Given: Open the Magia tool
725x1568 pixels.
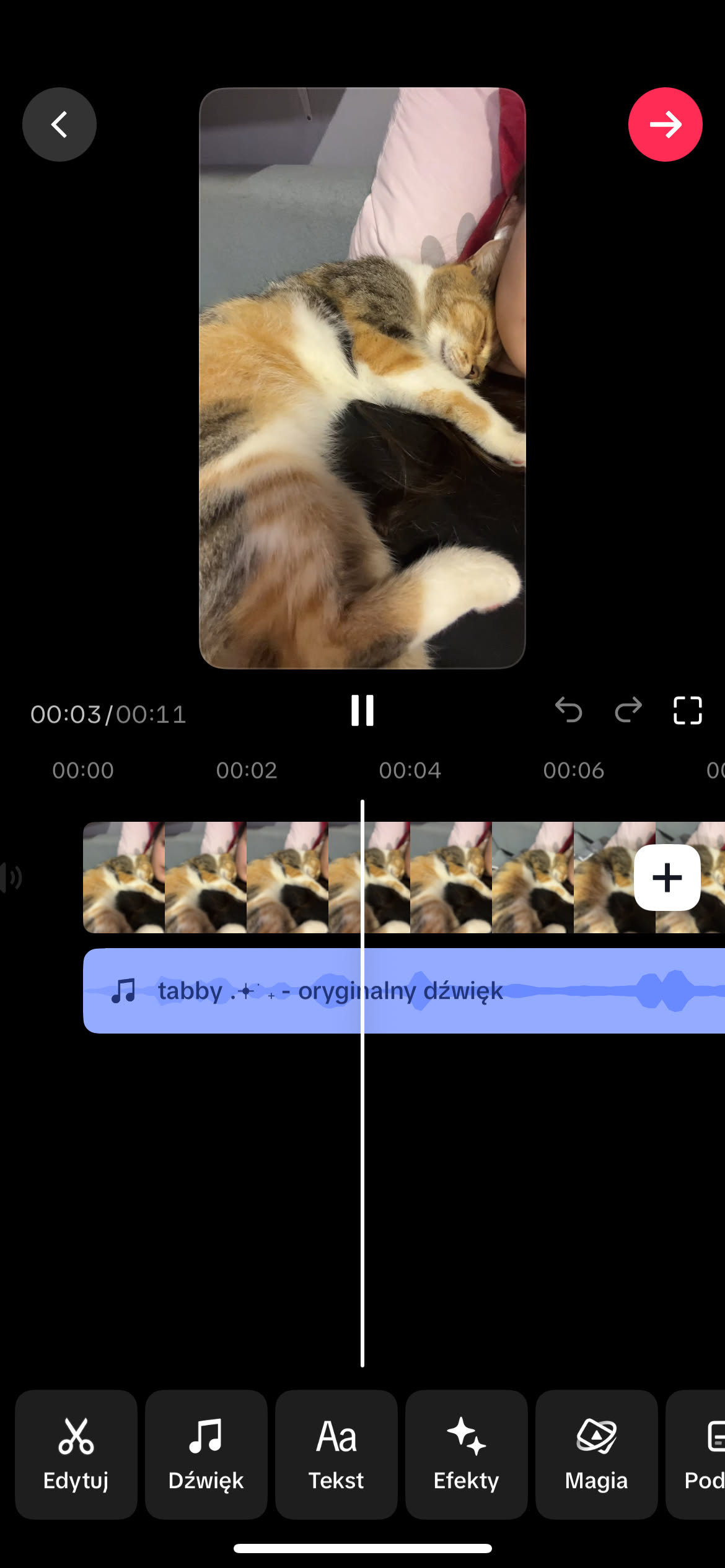Looking at the screenshot, I should click(596, 1454).
